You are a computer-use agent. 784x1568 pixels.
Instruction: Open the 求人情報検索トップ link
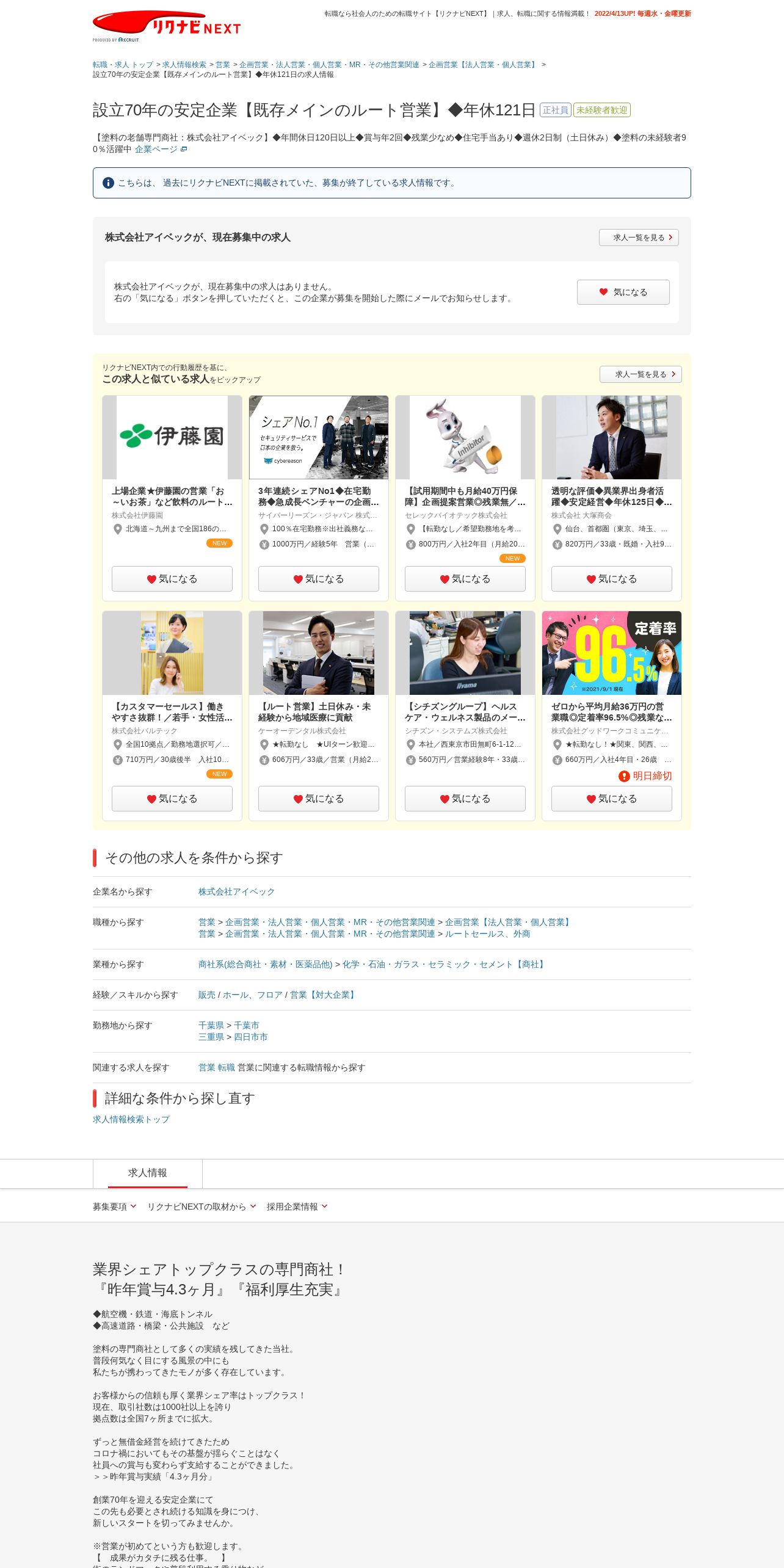[131, 1120]
